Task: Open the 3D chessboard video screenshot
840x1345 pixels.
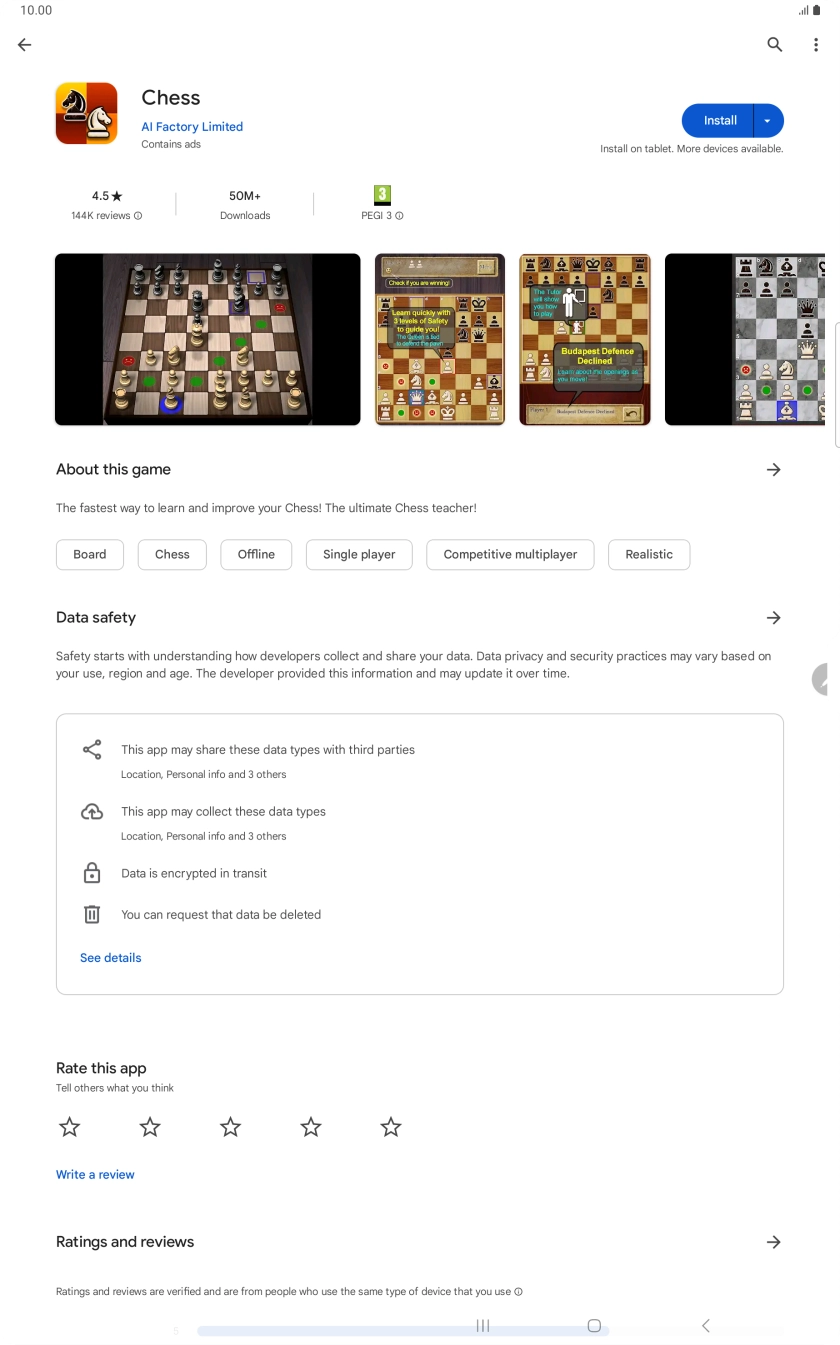Action: [x=207, y=339]
